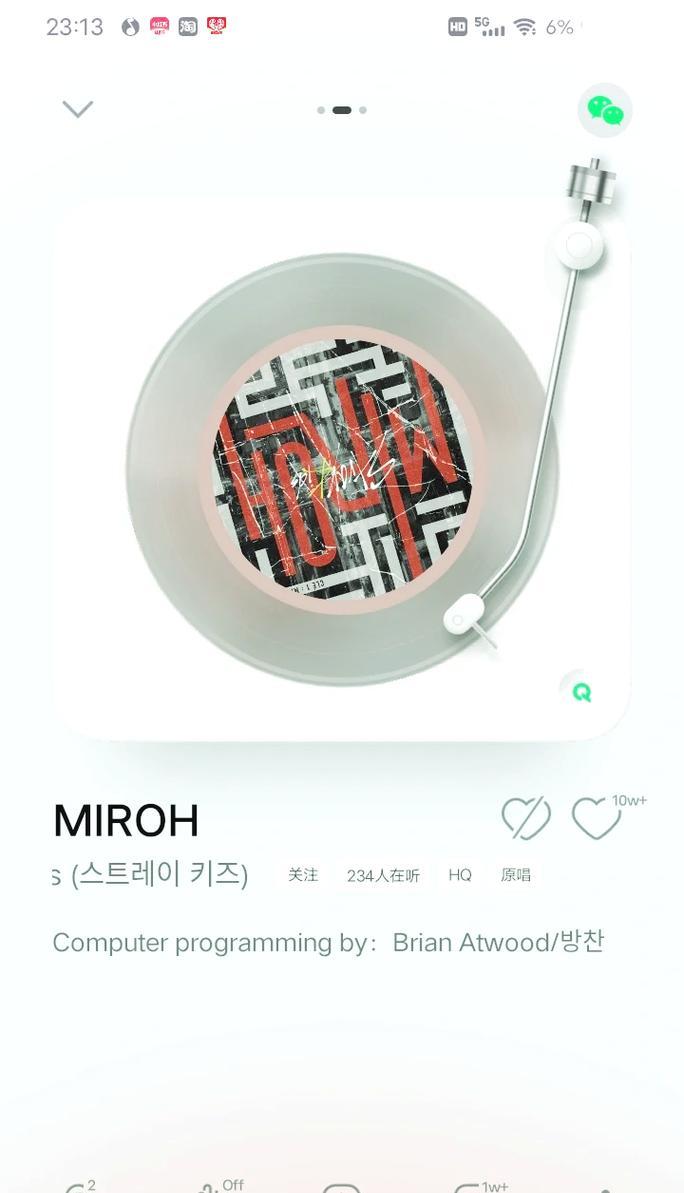Open the MIROH vinyl album cover
The height and width of the screenshot is (1193, 684).
coord(342,469)
